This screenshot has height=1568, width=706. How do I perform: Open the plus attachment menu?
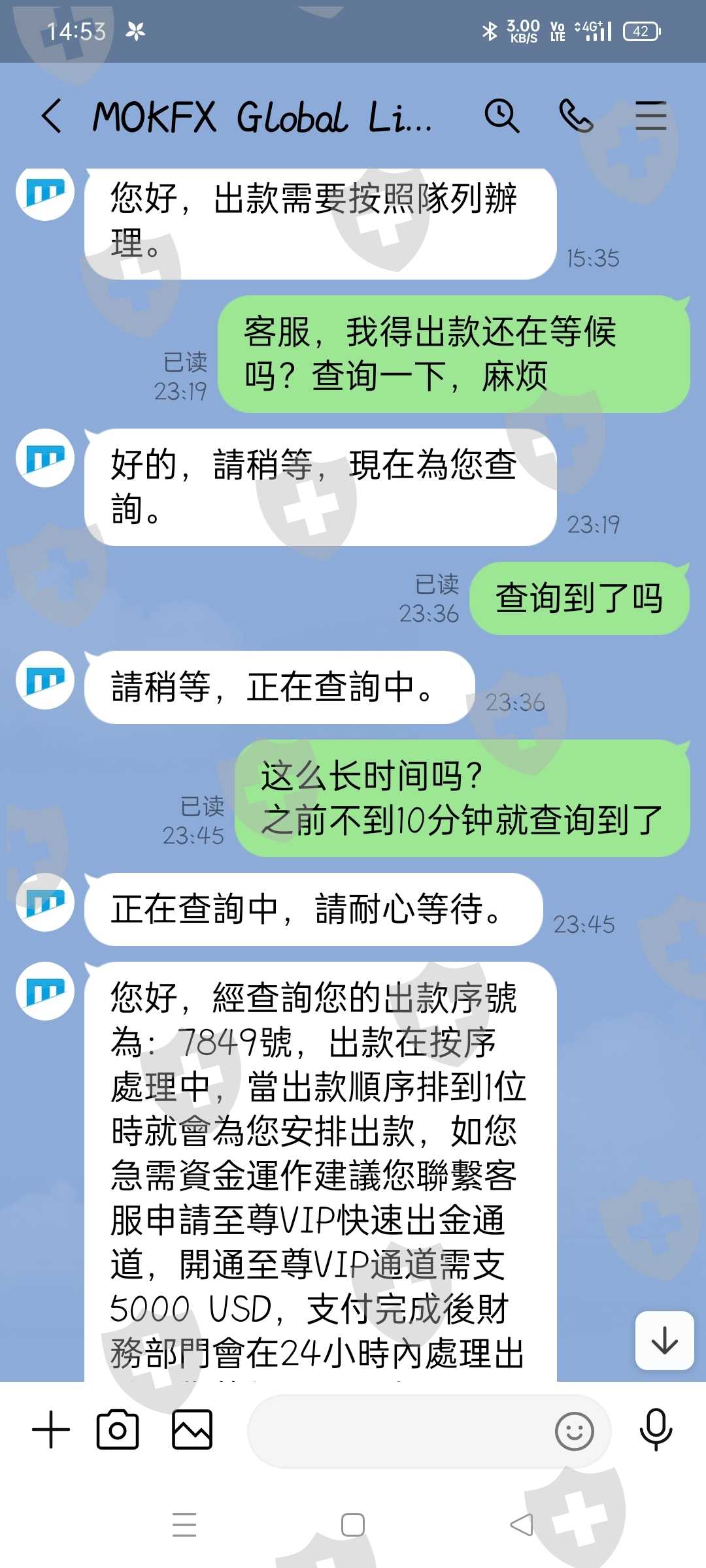[x=51, y=1429]
